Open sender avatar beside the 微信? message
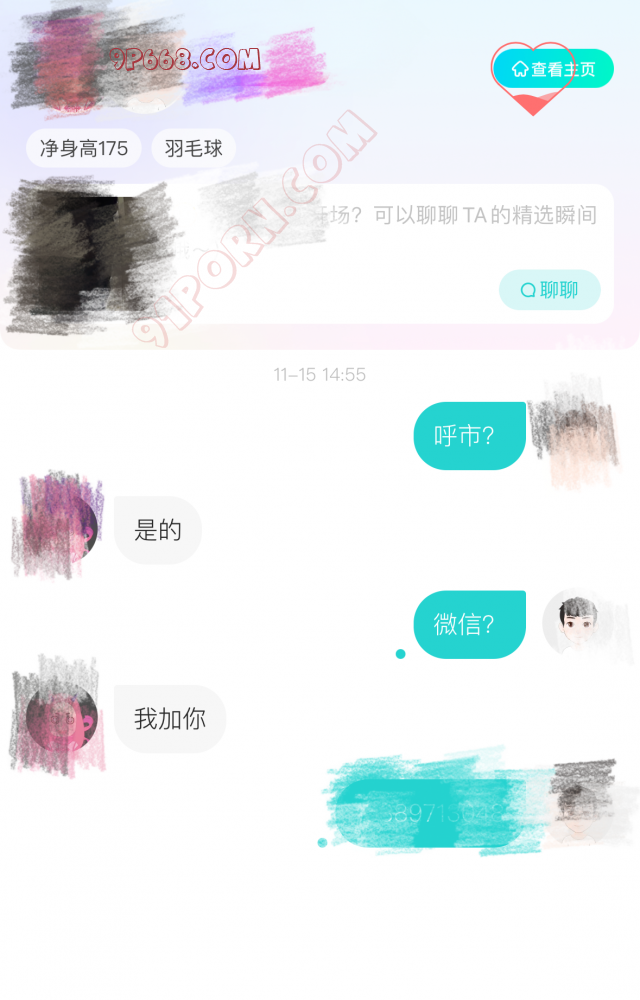The image size is (640, 1000). tap(577, 622)
